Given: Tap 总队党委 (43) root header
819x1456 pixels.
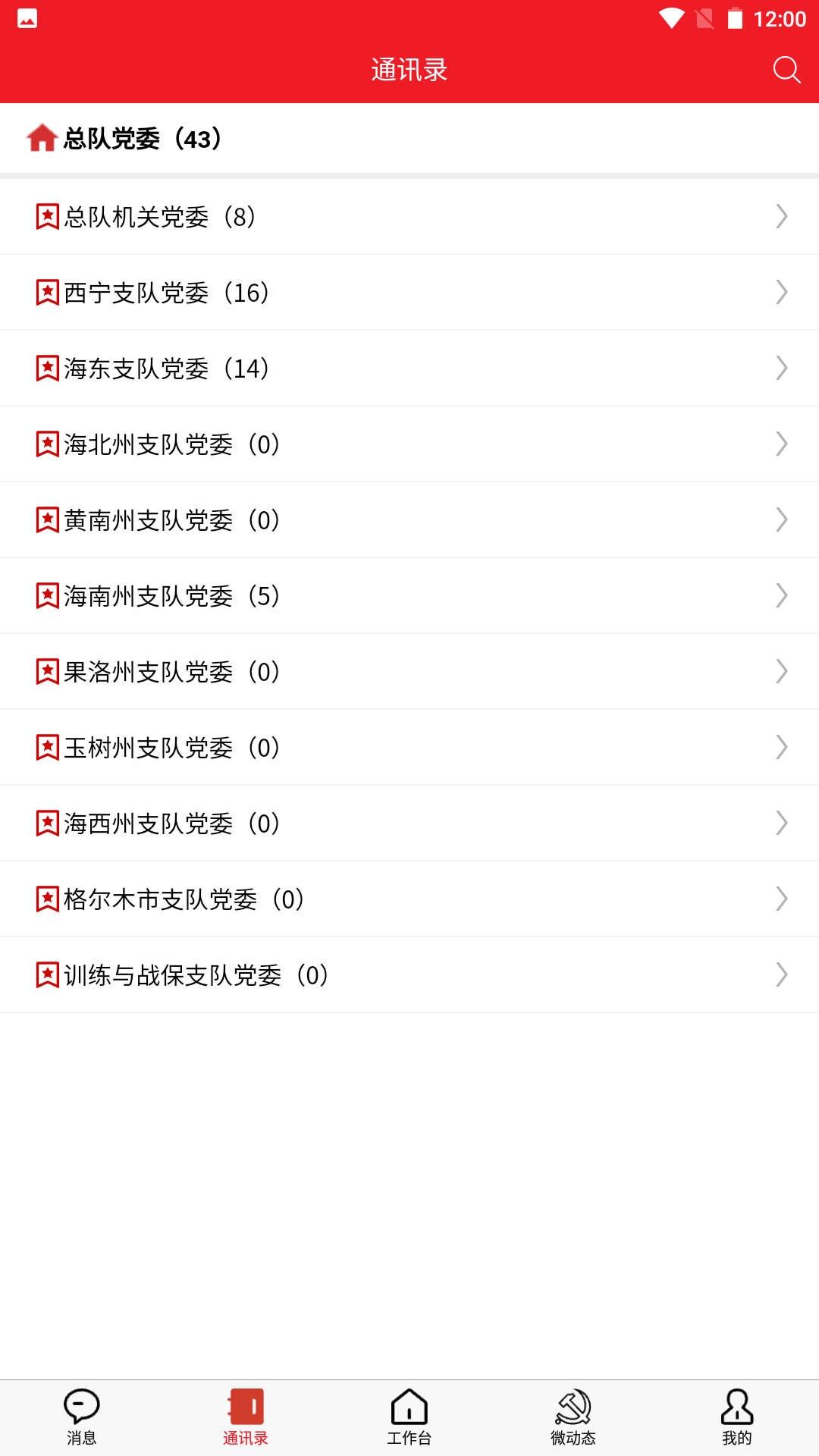Looking at the screenshot, I should (x=127, y=139).
